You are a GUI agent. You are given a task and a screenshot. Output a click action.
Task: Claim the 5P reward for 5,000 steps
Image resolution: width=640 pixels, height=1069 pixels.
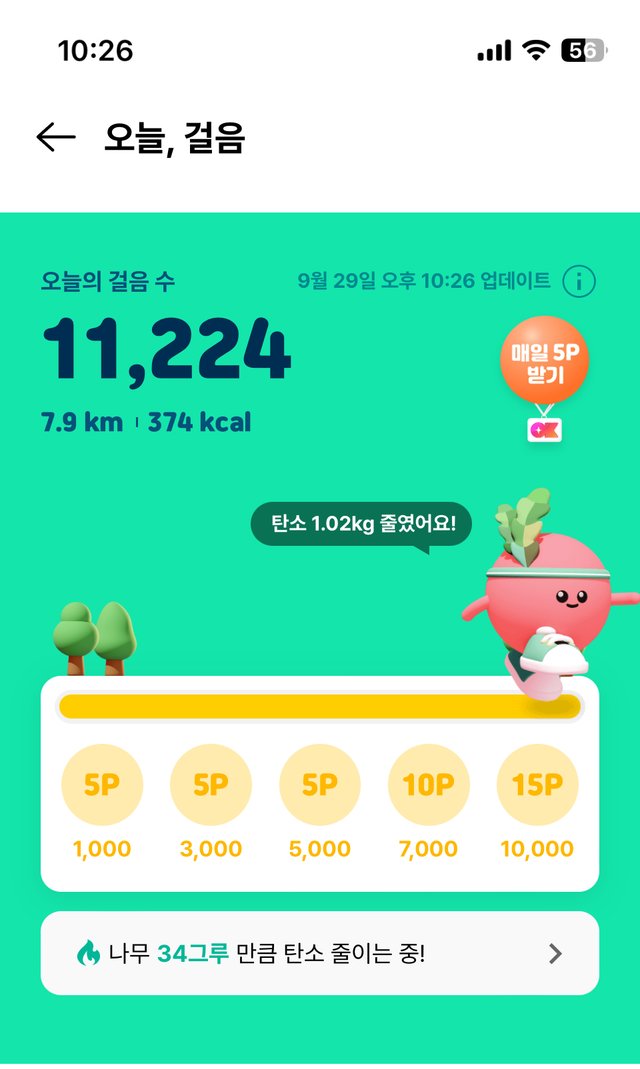[x=320, y=785]
